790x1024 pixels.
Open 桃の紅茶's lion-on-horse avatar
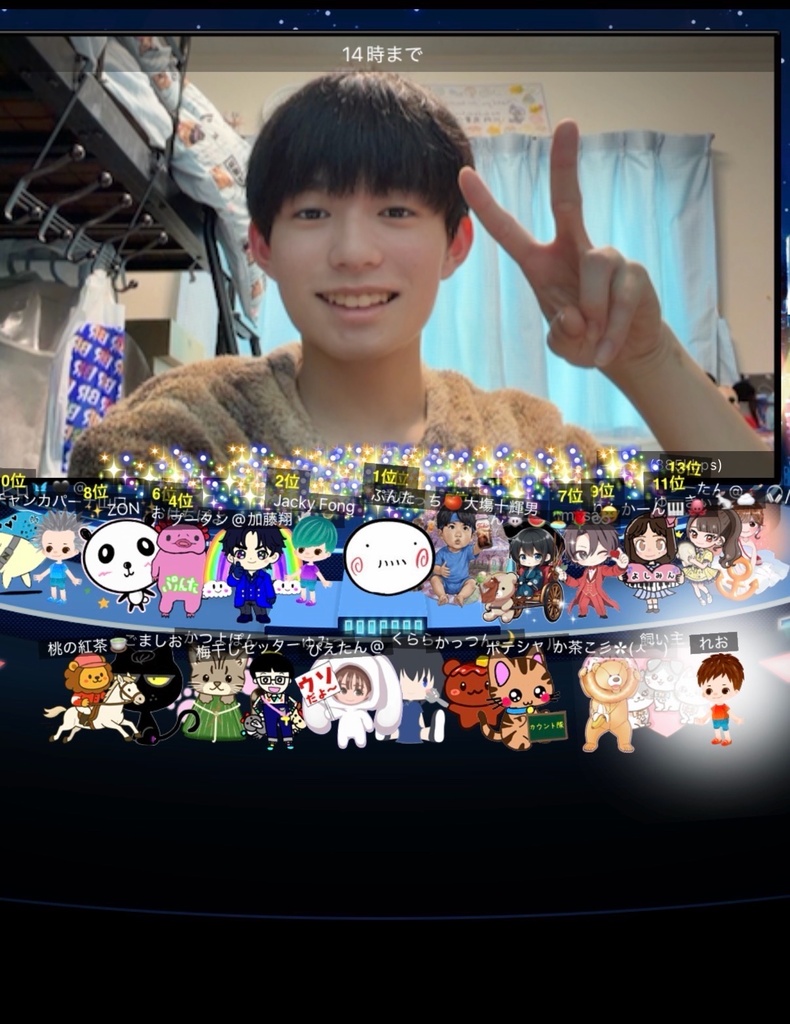(x=88, y=698)
